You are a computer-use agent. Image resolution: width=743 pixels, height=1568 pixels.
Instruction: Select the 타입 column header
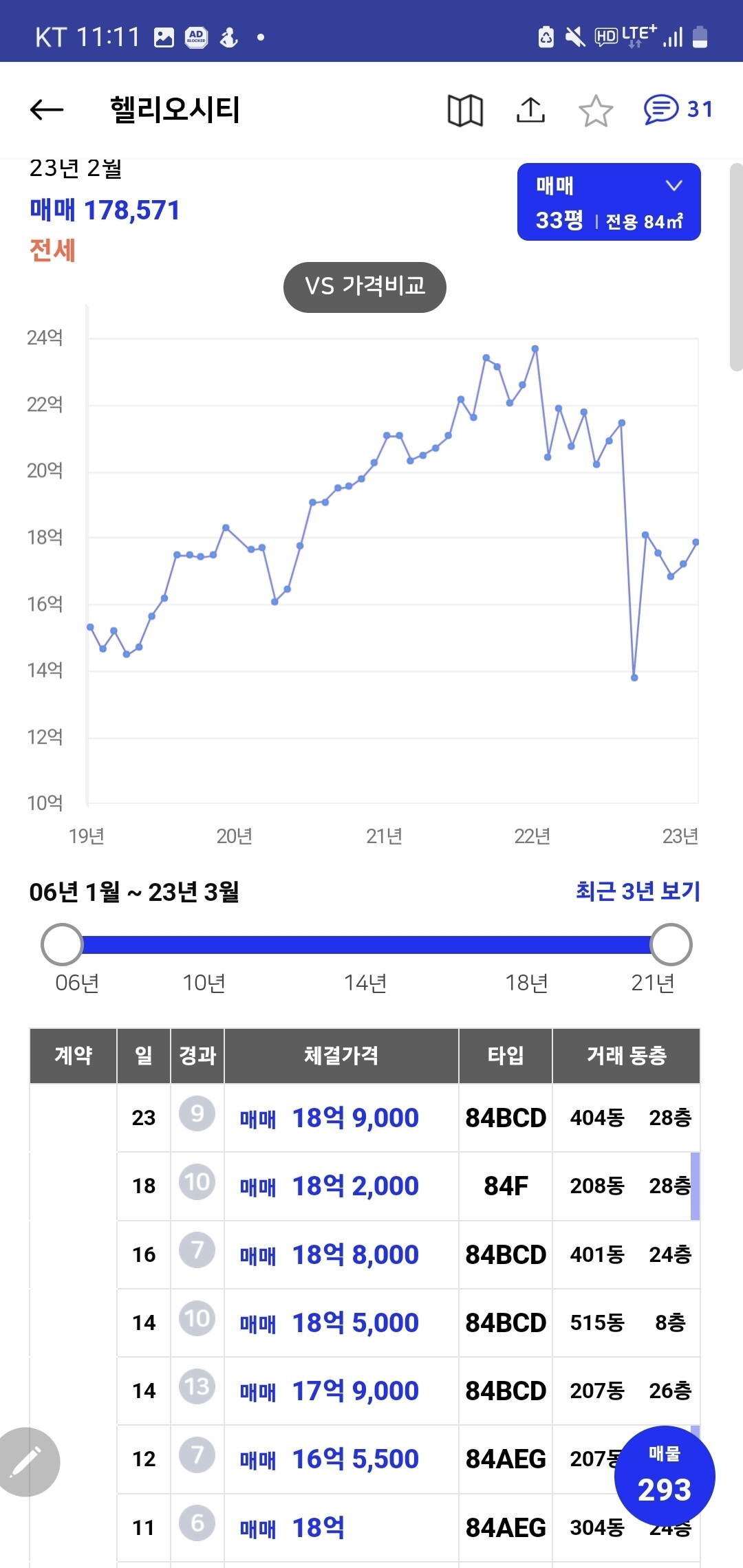tap(506, 1056)
